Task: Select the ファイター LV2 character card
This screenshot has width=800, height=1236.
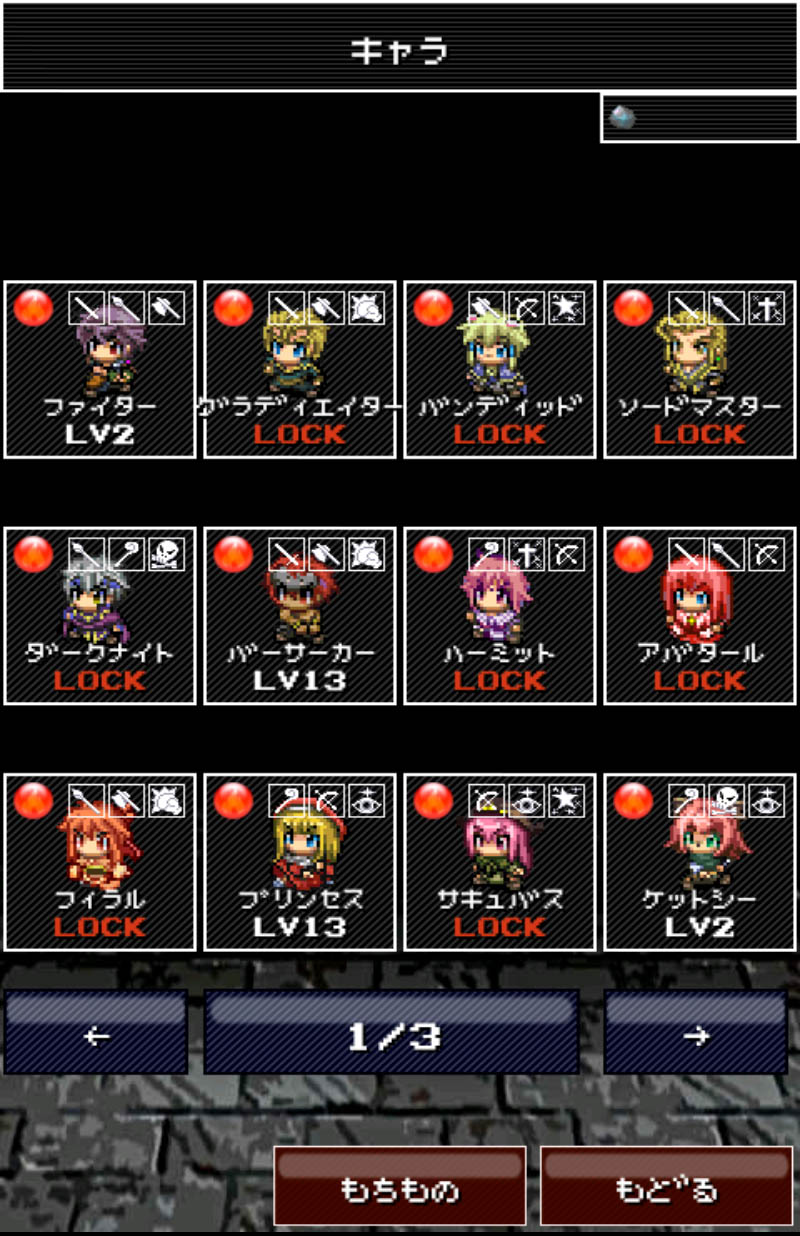Action: pyautogui.click(x=99, y=370)
